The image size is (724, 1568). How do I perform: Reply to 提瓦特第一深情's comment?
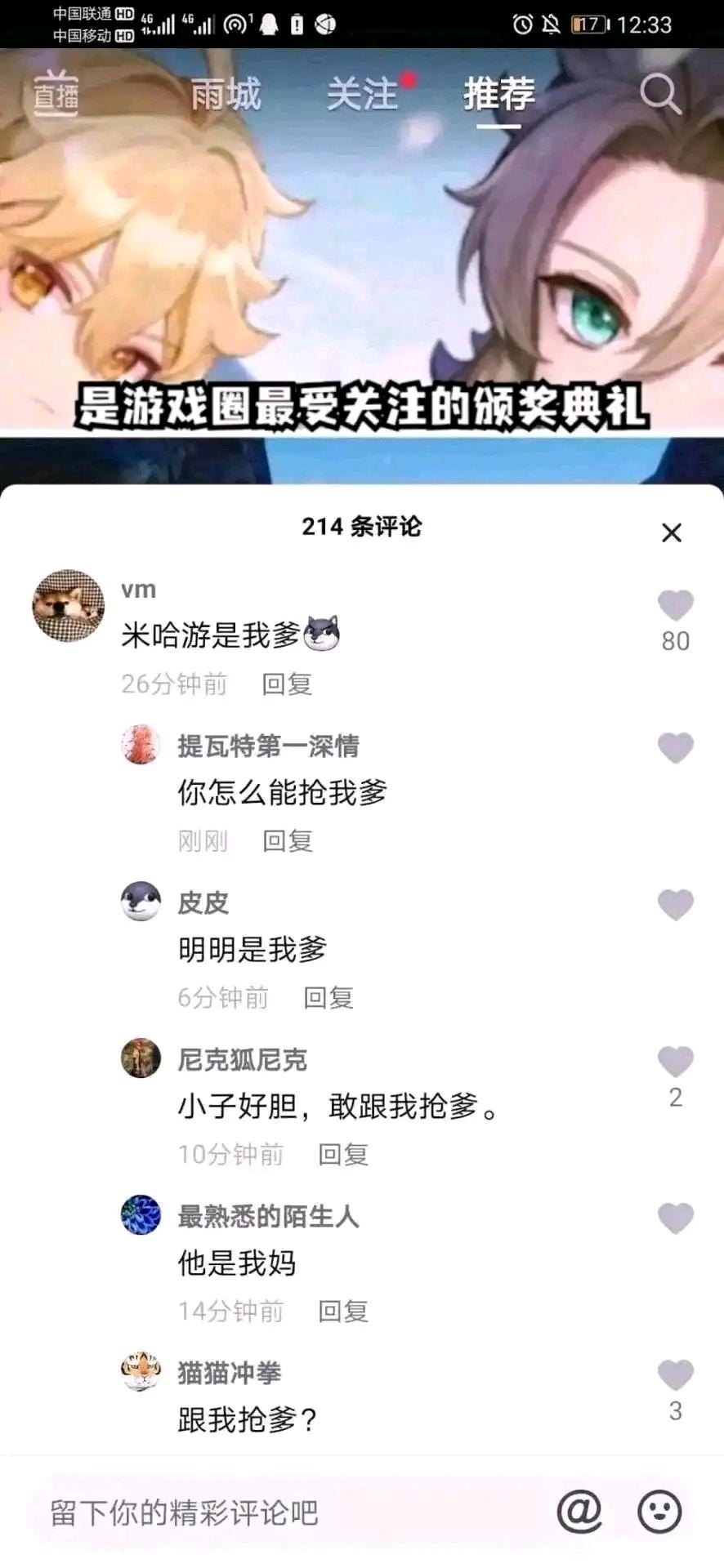click(x=288, y=841)
